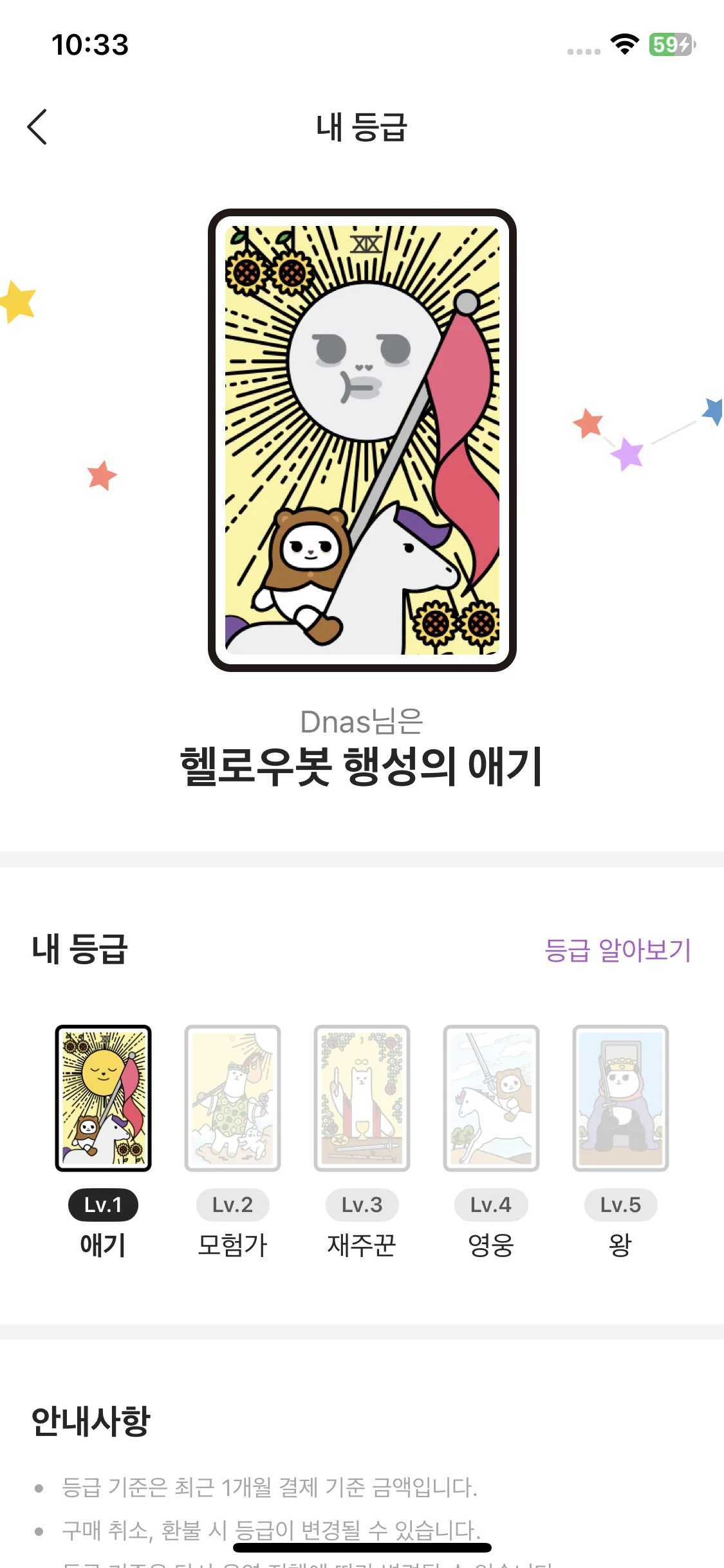
Task: Select the Lv.2 모험가 grade card
Action: 232,1098
